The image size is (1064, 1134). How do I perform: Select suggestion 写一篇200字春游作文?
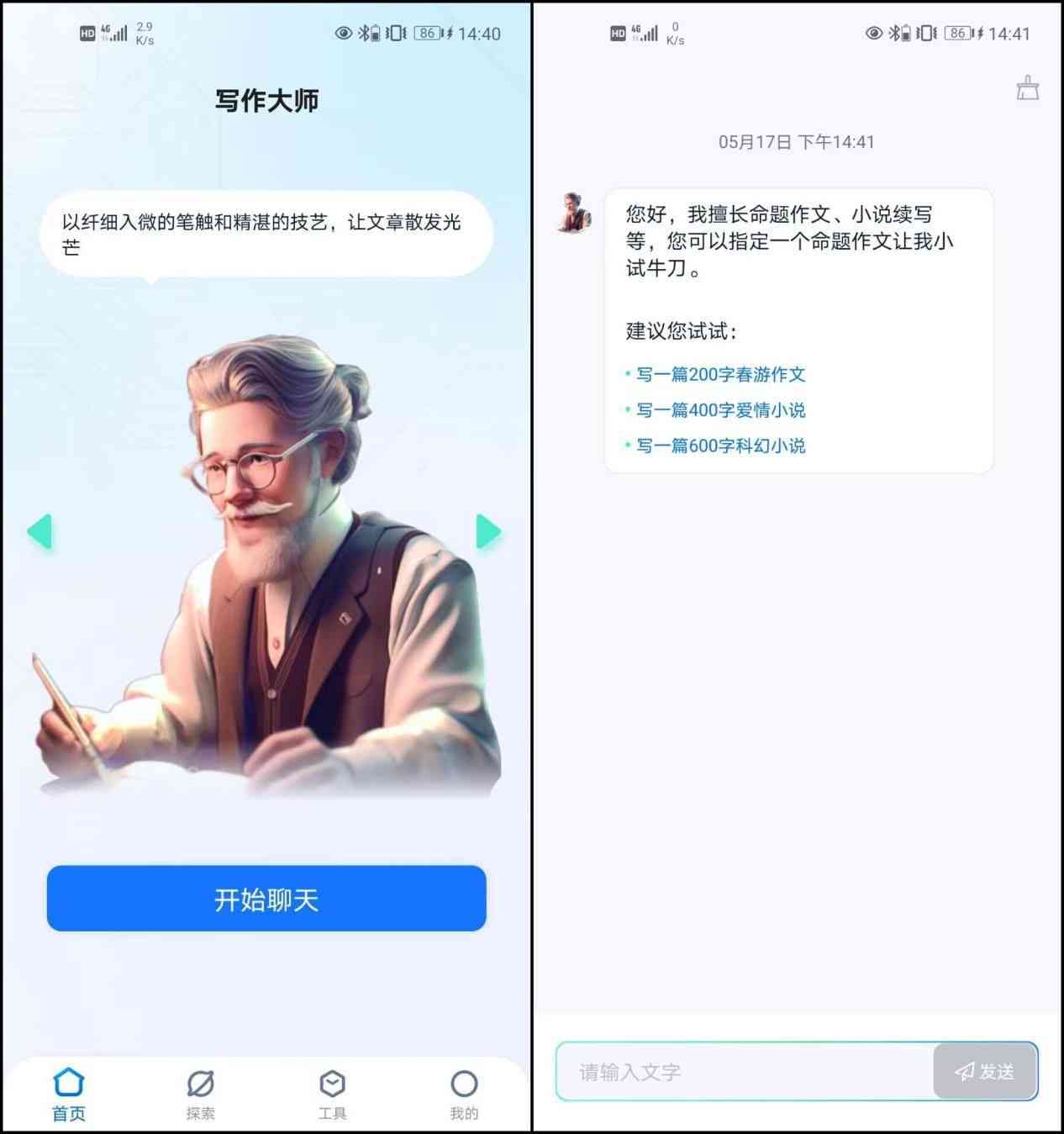coord(720,374)
